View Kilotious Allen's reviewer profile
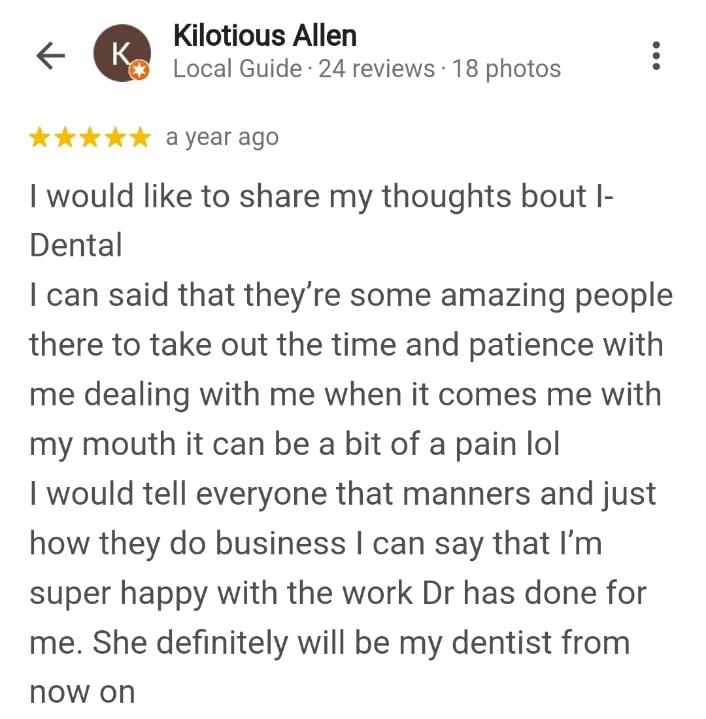The width and height of the screenshot is (706, 719). (x=264, y=37)
